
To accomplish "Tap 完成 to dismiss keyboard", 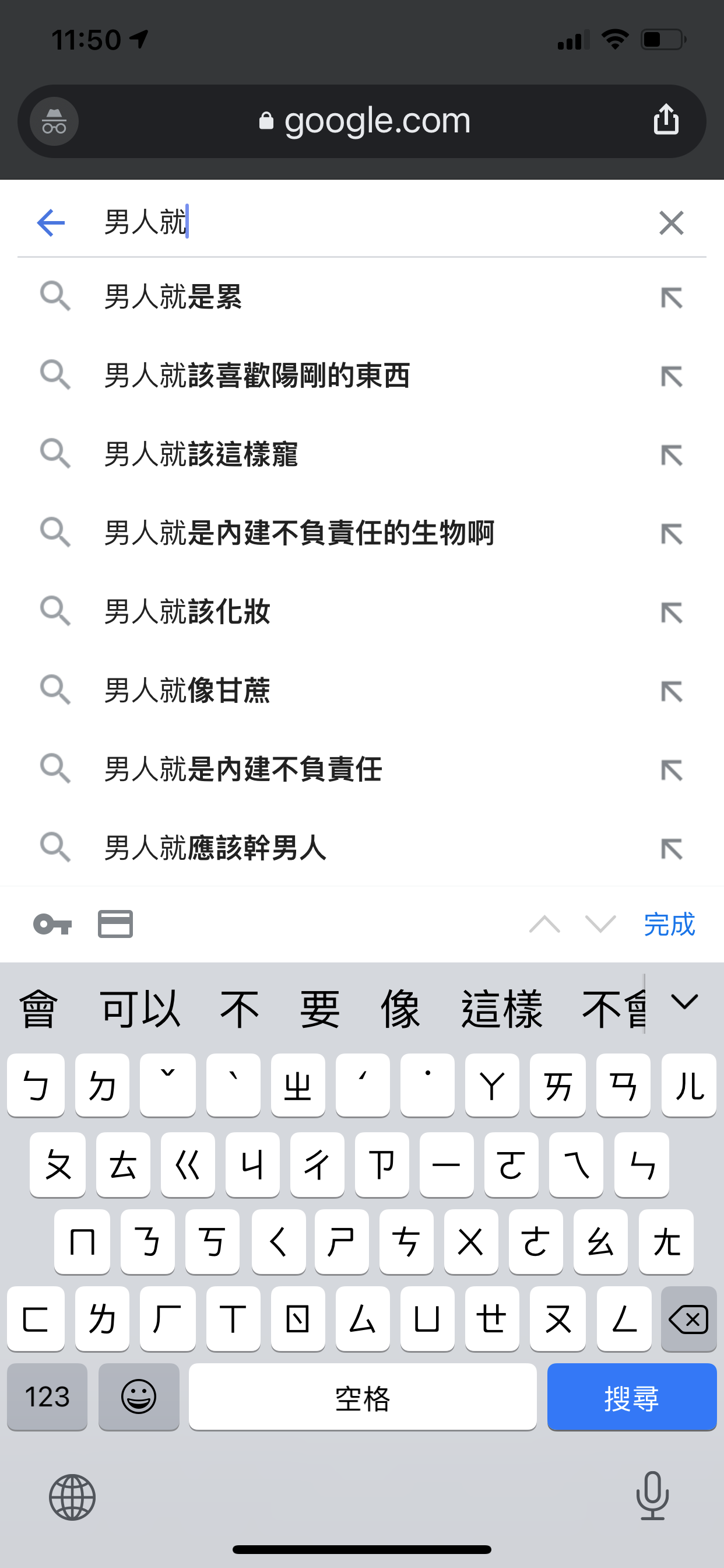I will click(669, 924).
